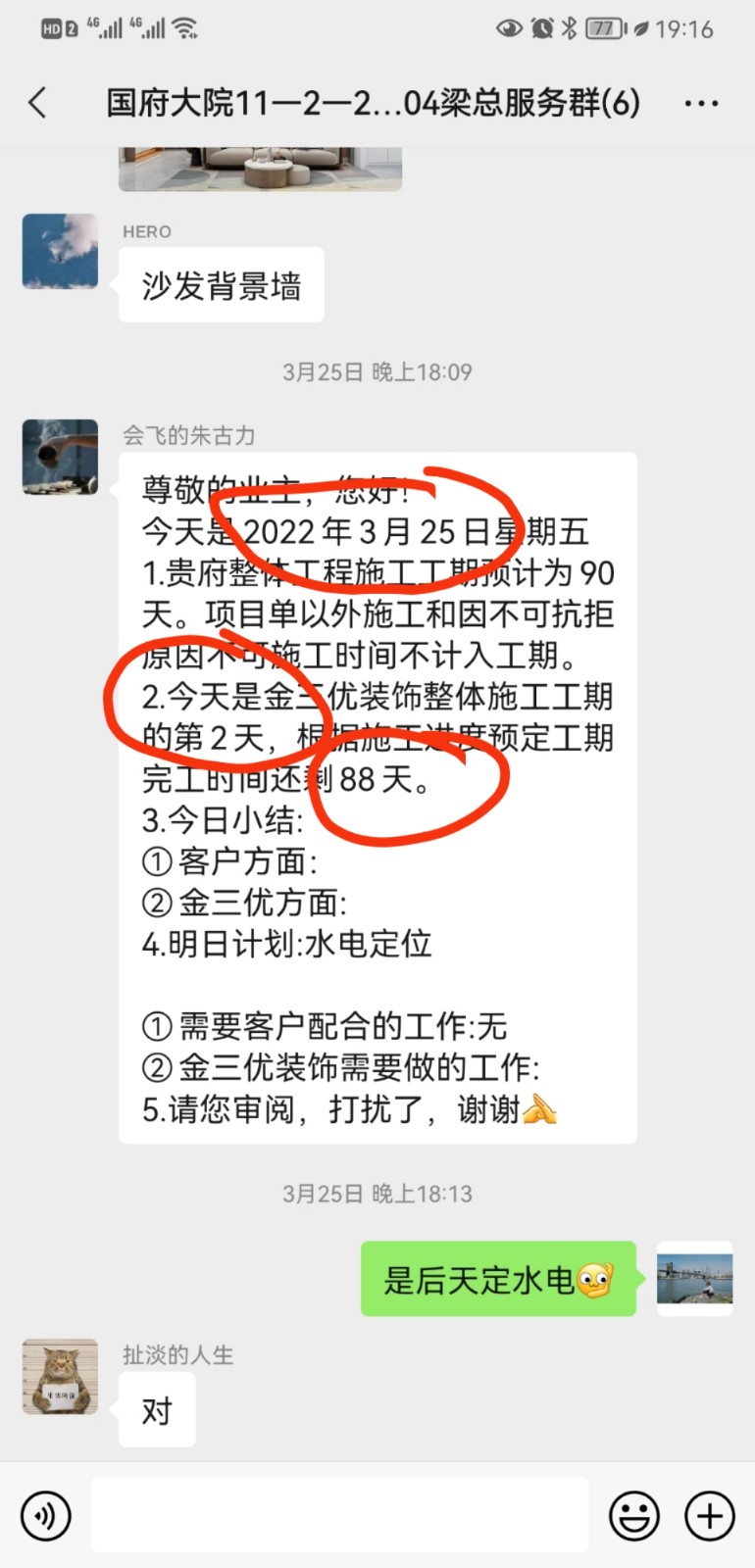Open HERO's profile avatar

pos(61,252)
